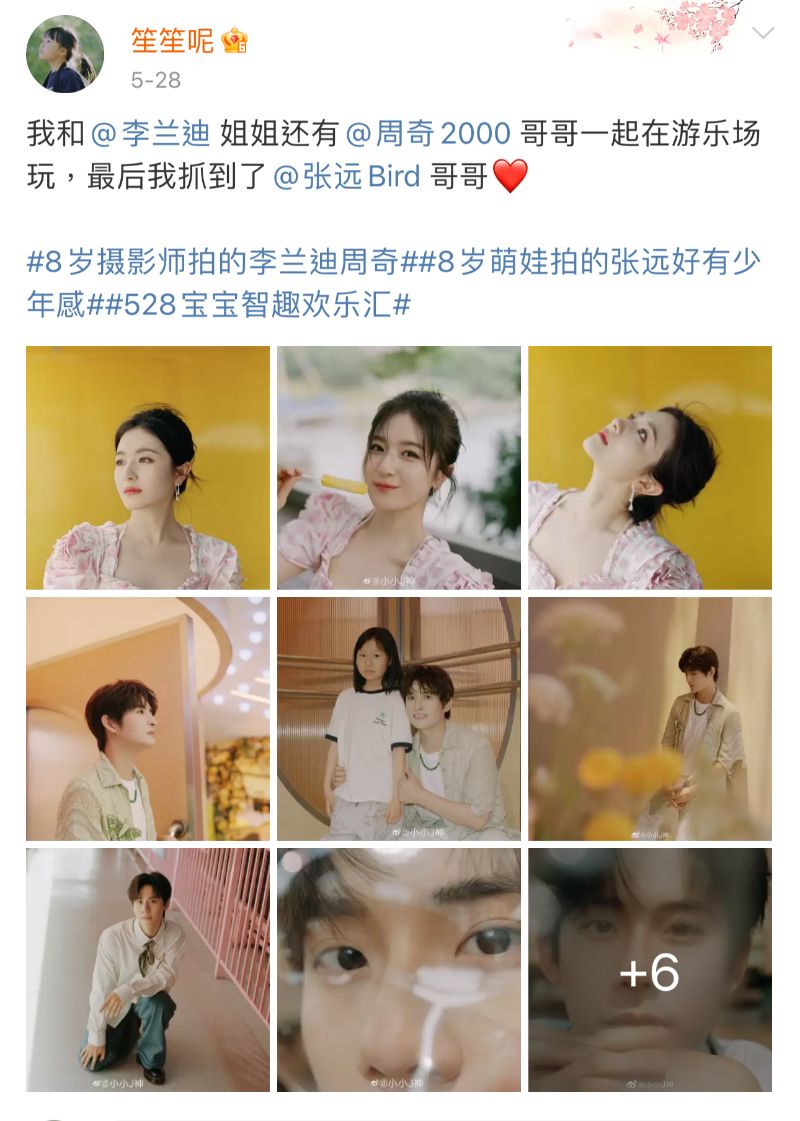Viewport: 800px width, 1121px height.
Task: View first photo of woman against yellow wall
Action: pos(148,467)
